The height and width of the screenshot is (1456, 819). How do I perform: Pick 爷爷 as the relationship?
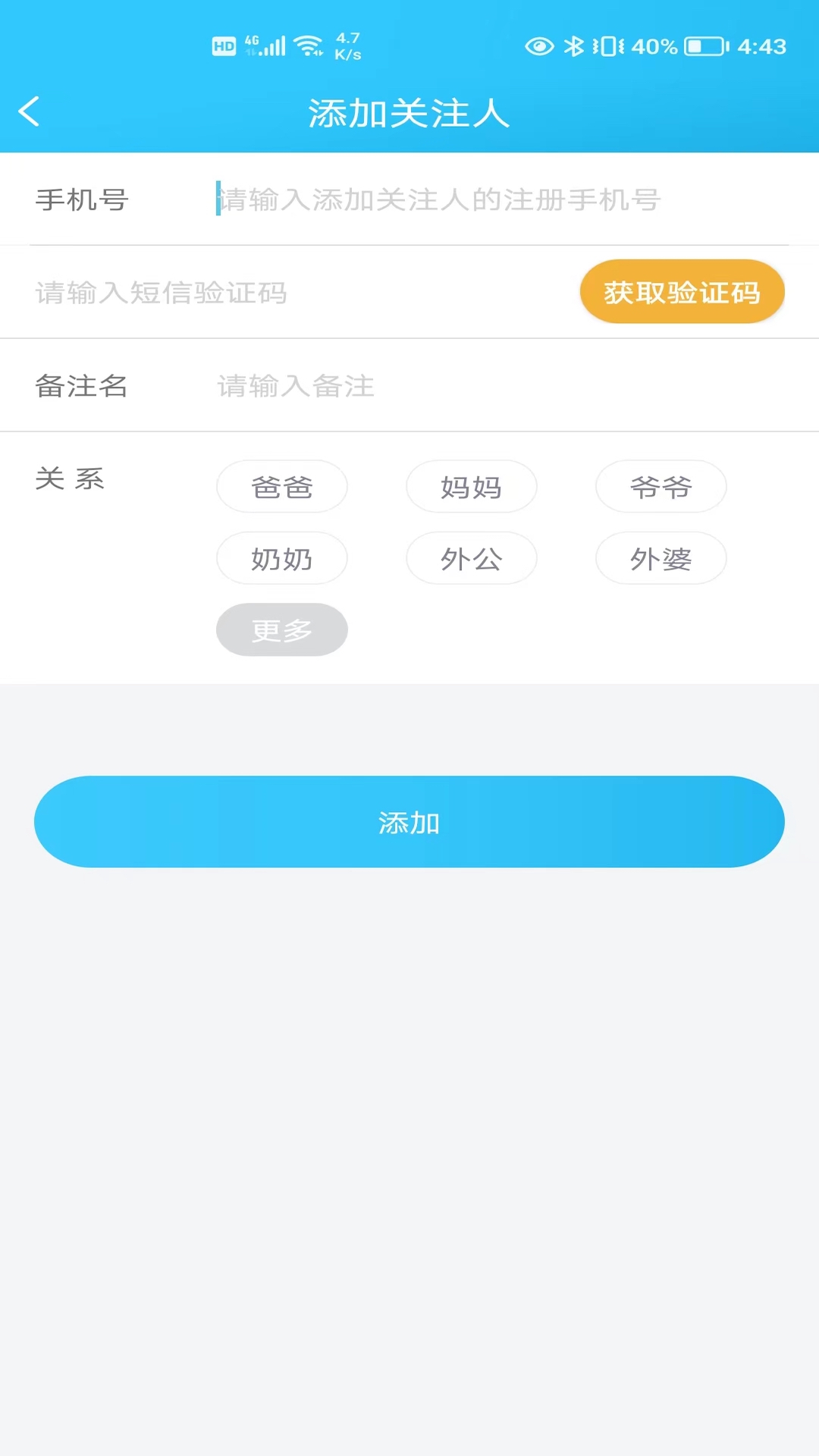661,487
